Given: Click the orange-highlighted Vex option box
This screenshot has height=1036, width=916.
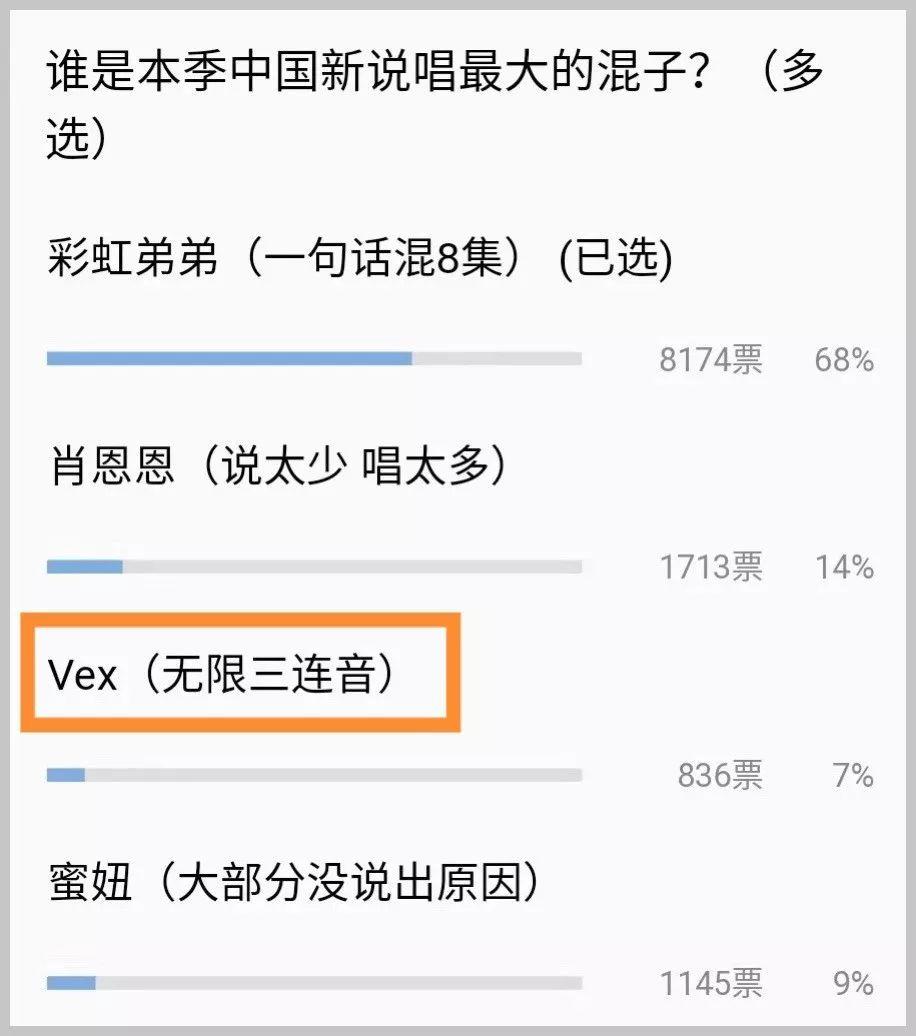Looking at the screenshot, I should pyautogui.click(x=240, y=672).
